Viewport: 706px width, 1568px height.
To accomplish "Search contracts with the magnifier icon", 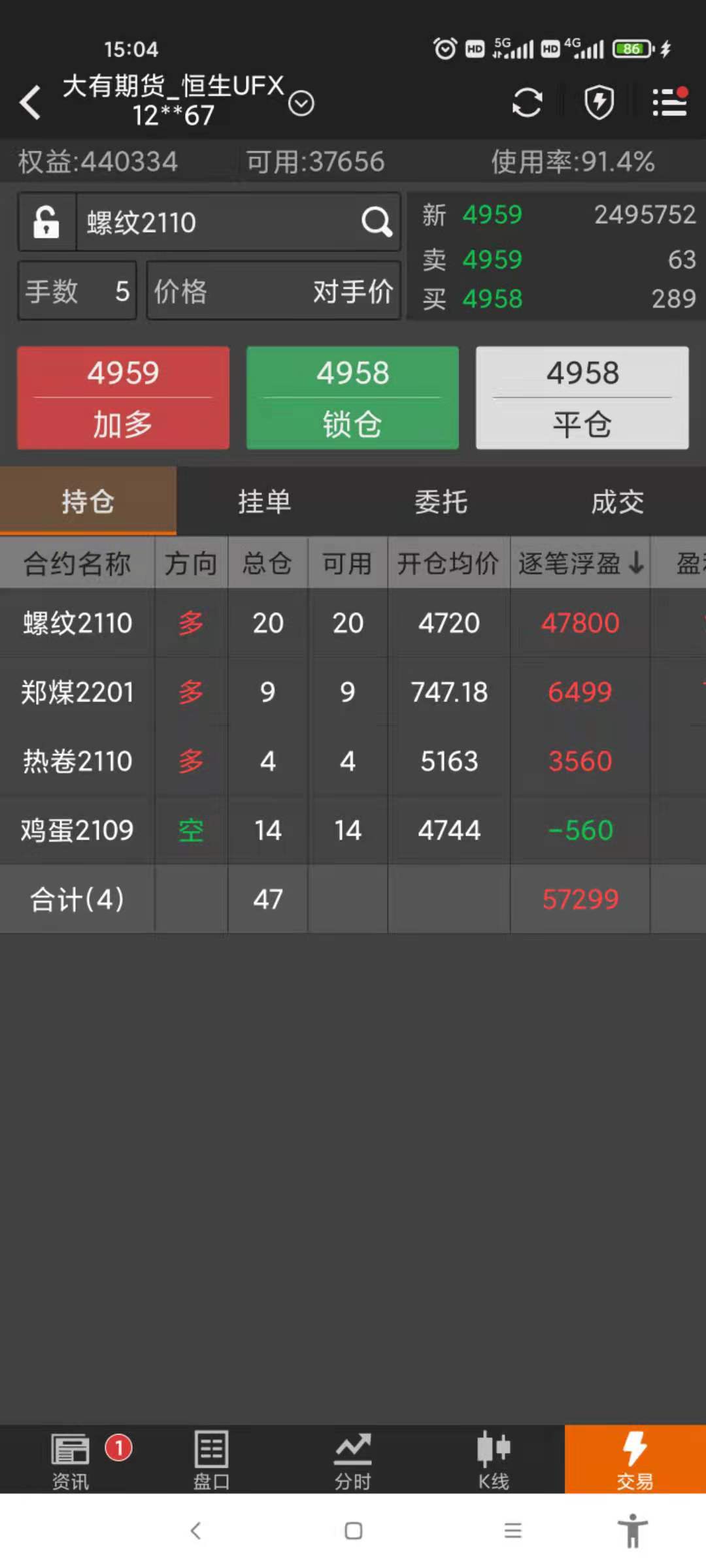I will (x=377, y=222).
